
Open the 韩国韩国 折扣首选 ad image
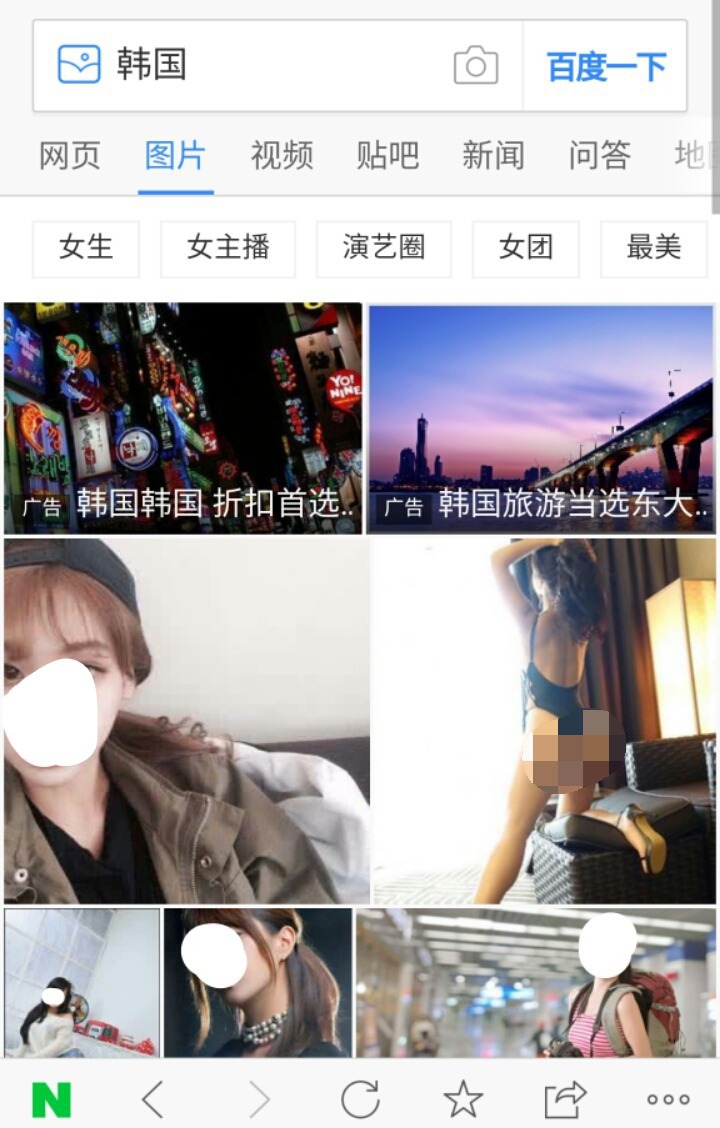point(183,418)
